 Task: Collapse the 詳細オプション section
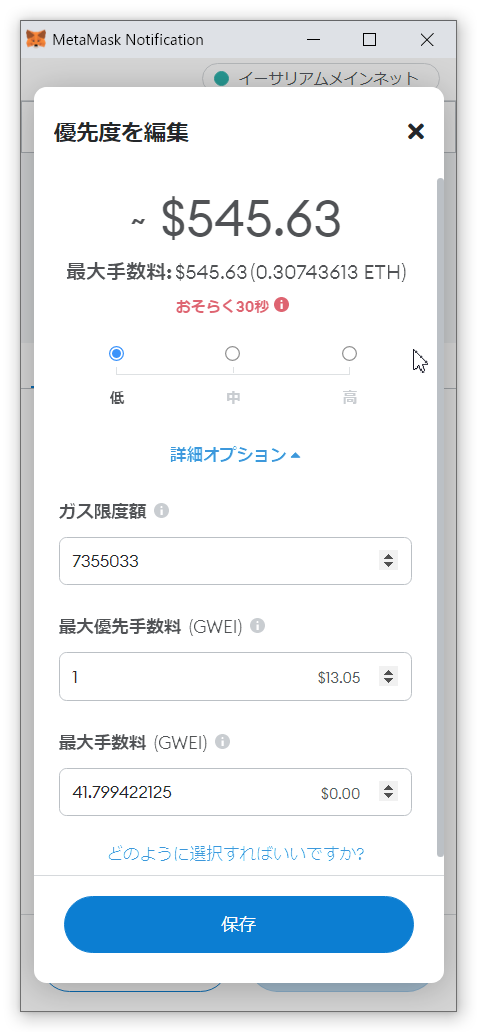[x=235, y=455]
